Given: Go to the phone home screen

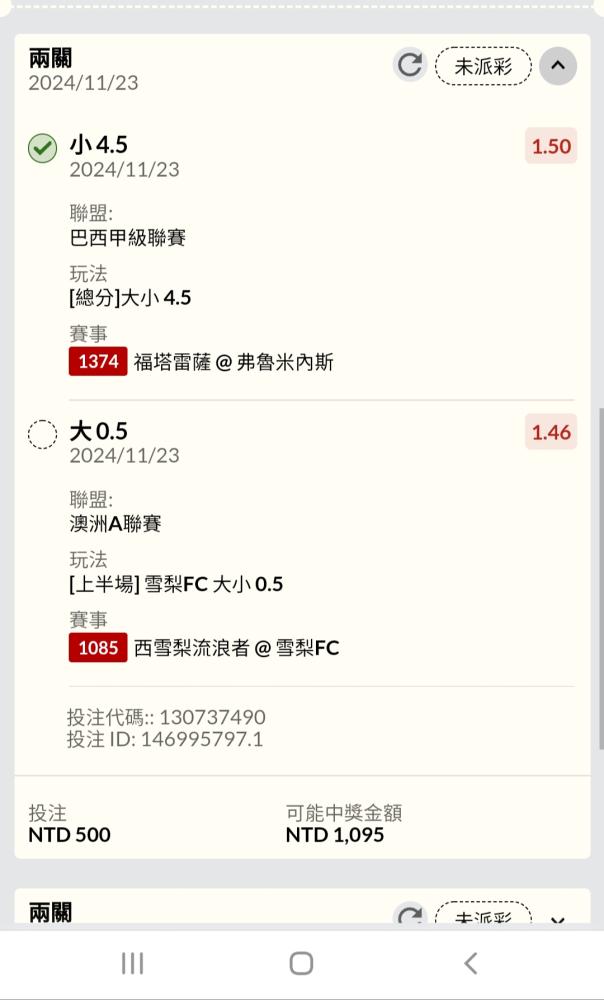Looking at the screenshot, I should click(x=301, y=963).
